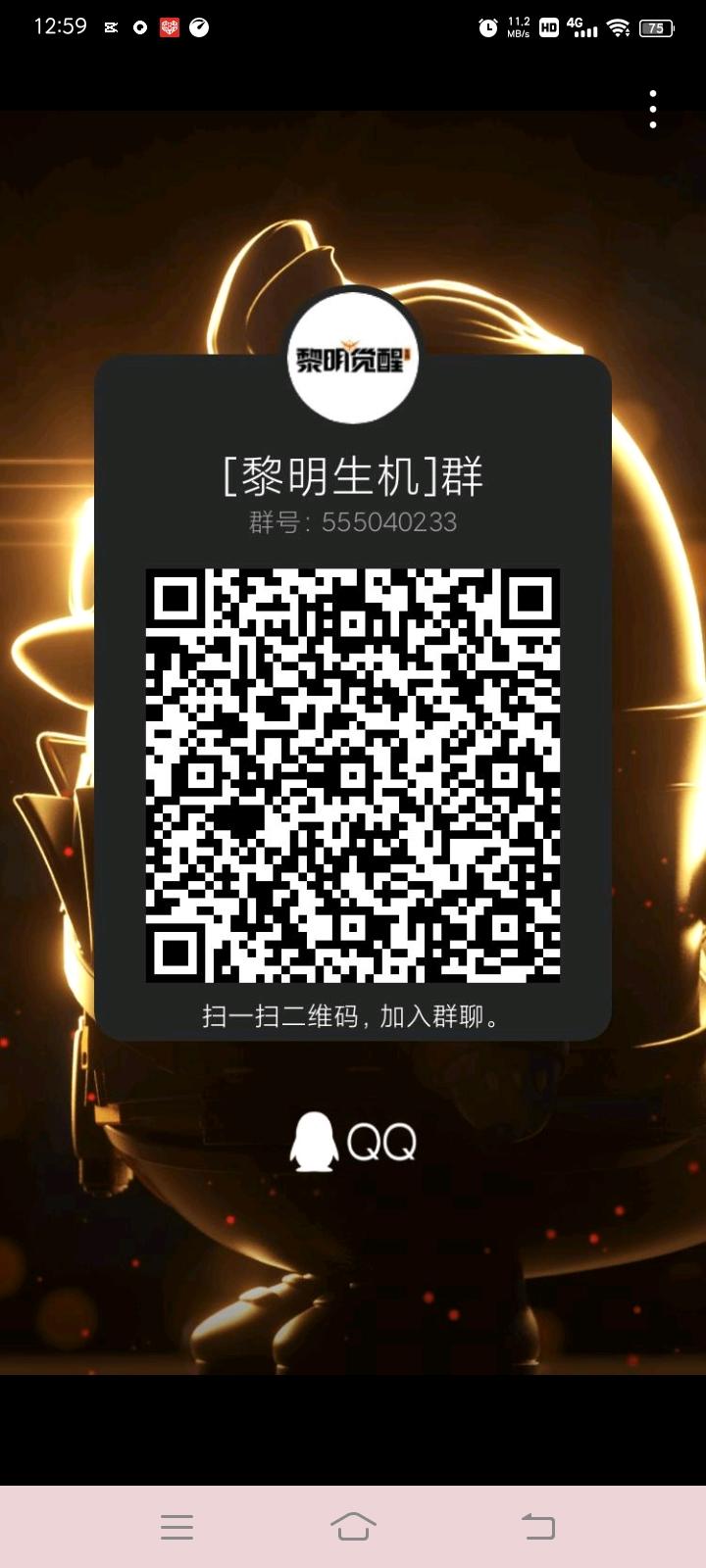
Task: Tap the group number 555040233
Action: point(351,522)
